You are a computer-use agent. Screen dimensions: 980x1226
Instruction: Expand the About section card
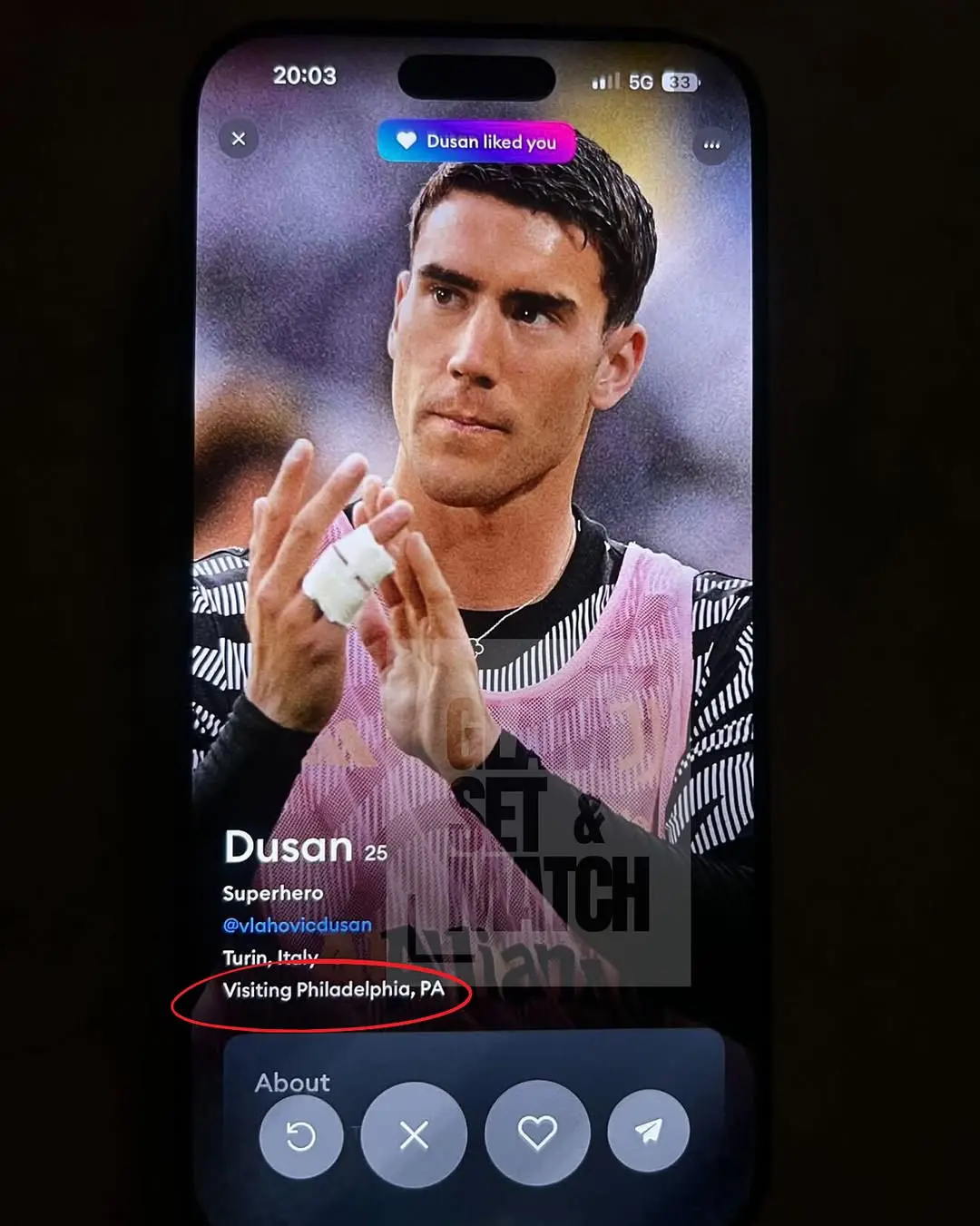coord(292,1082)
